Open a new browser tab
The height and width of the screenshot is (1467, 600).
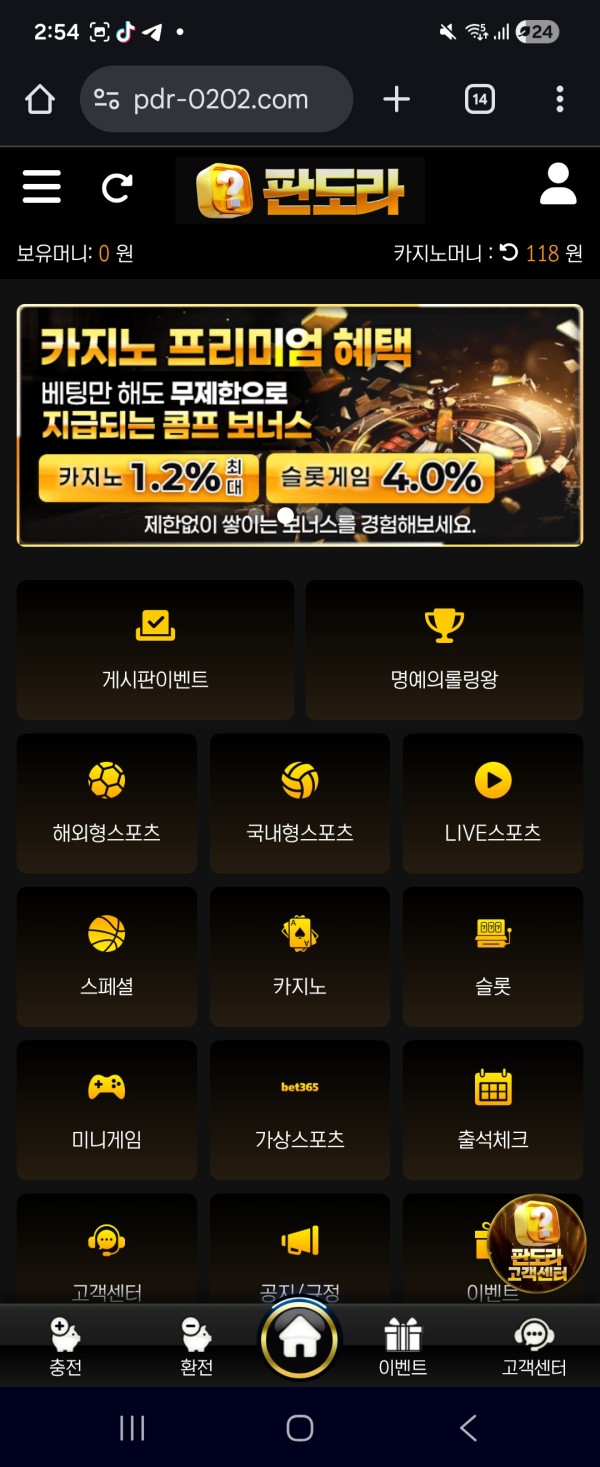[x=397, y=99]
